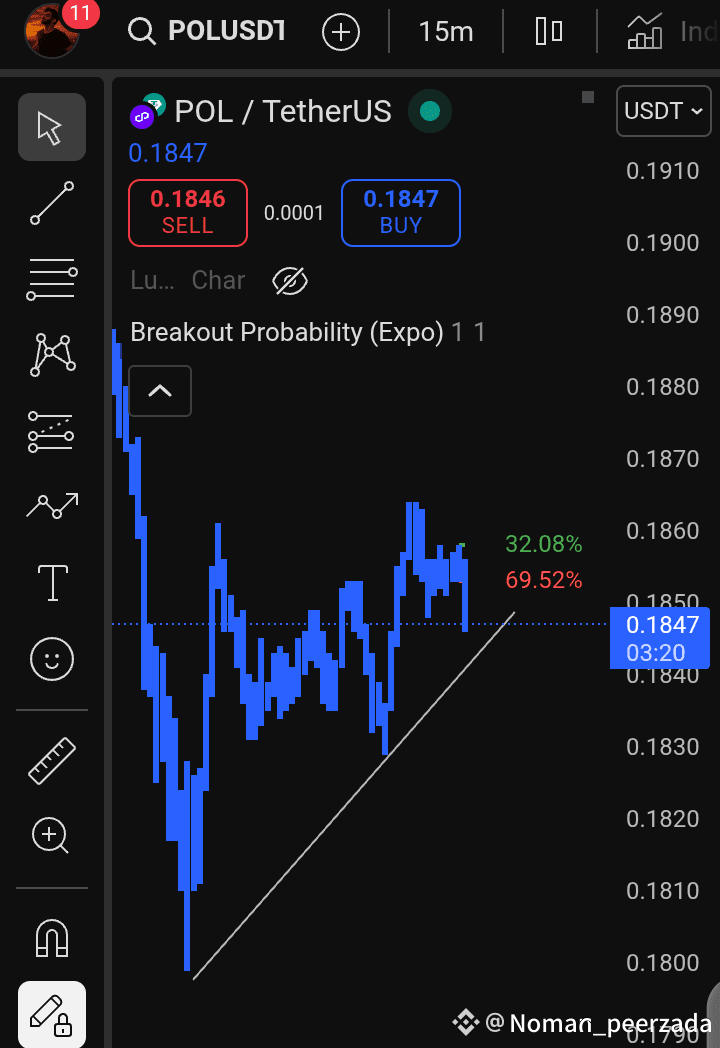Viewport: 720px width, 1048px height.
Task: Open the chart patterns tool
Action: point(51,355)
